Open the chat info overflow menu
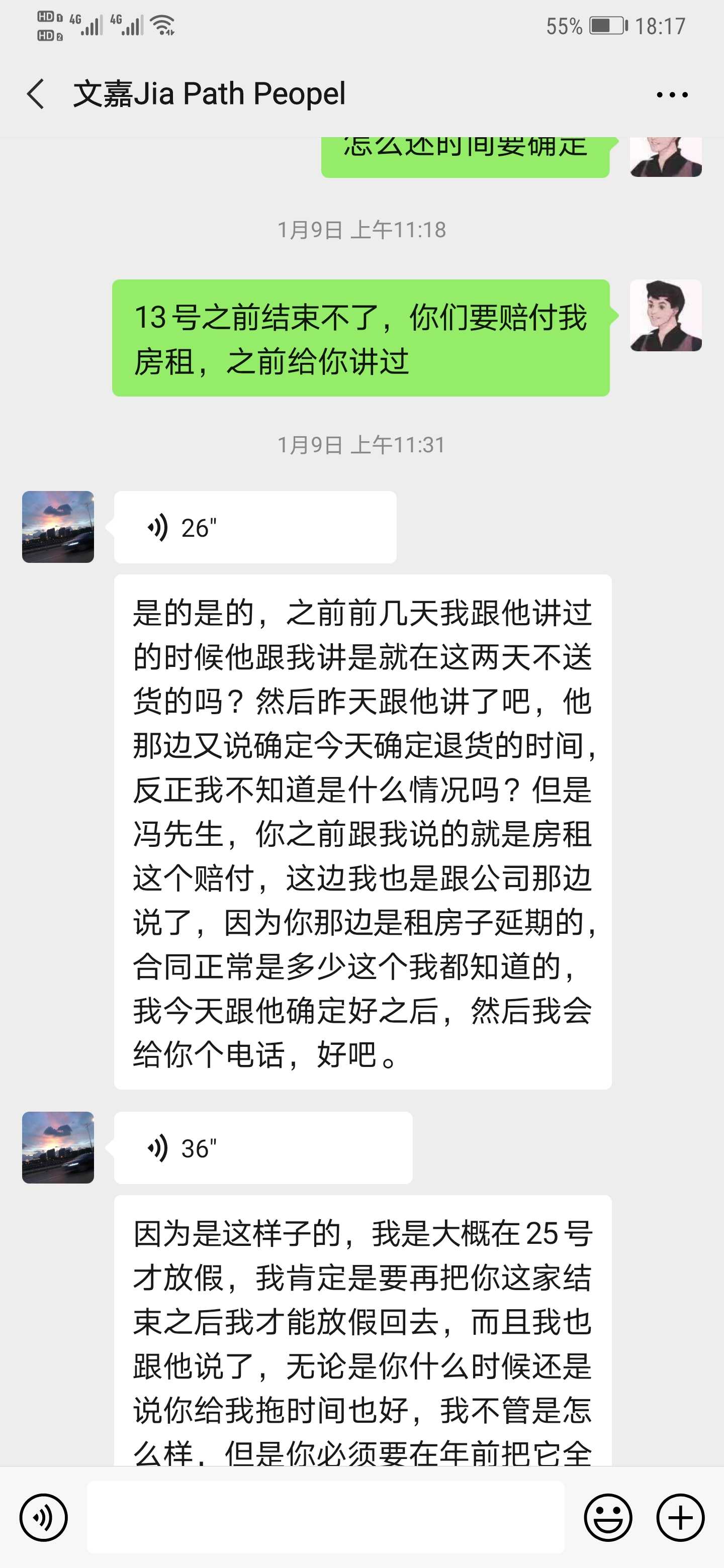 point(672,95)
